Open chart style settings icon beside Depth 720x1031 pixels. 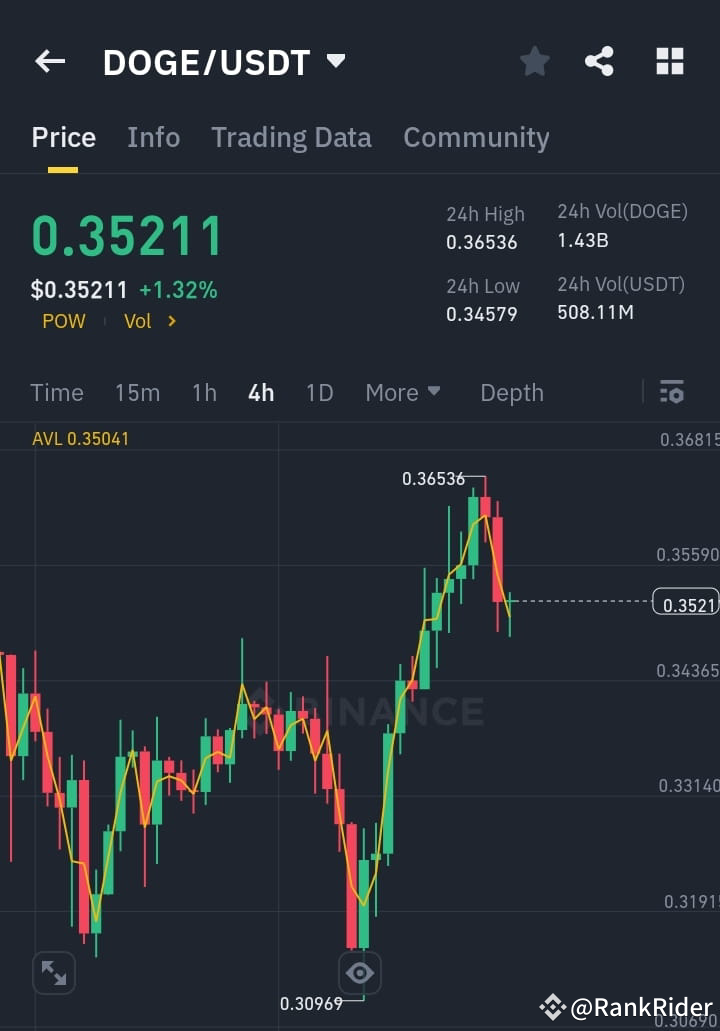[x=671, y=392]
